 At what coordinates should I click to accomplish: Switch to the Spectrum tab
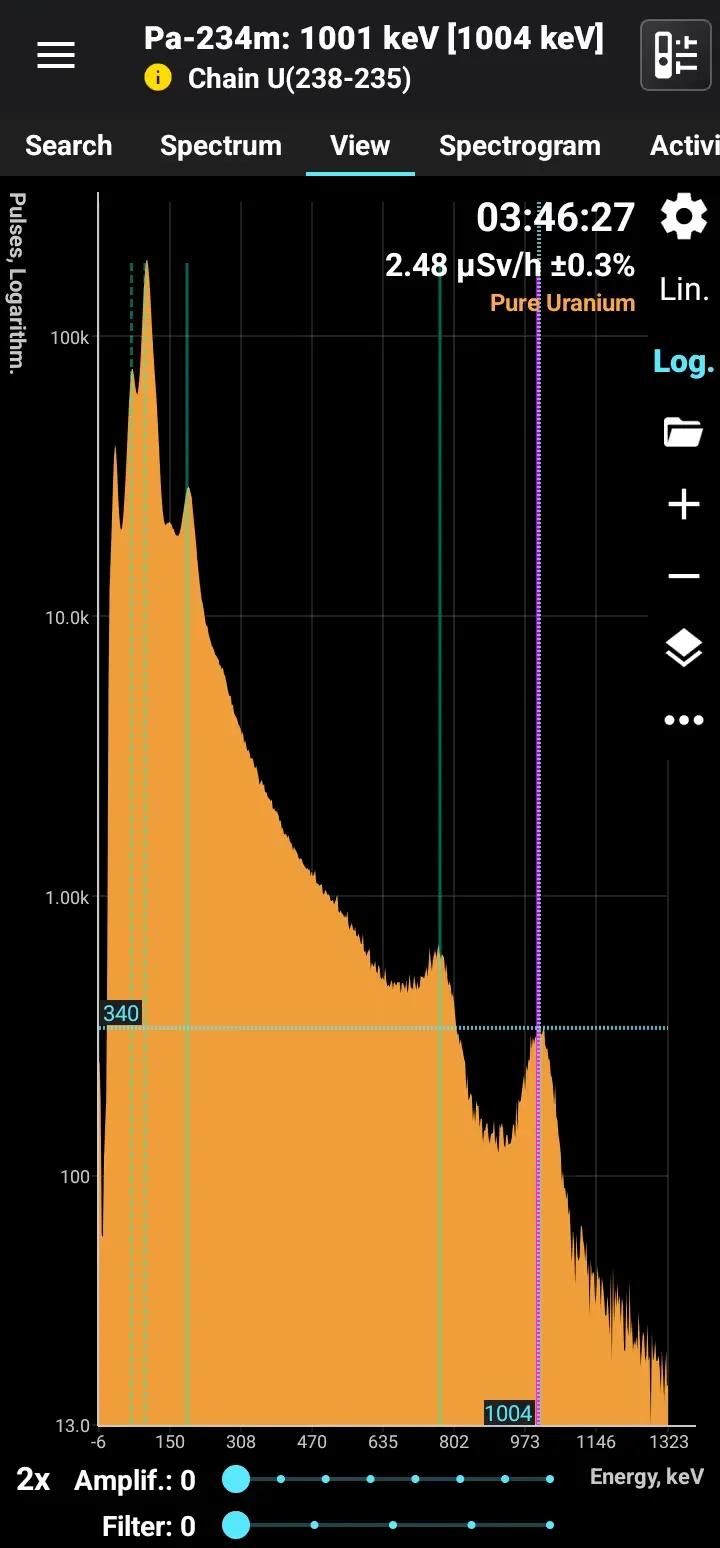coord(220,146)
